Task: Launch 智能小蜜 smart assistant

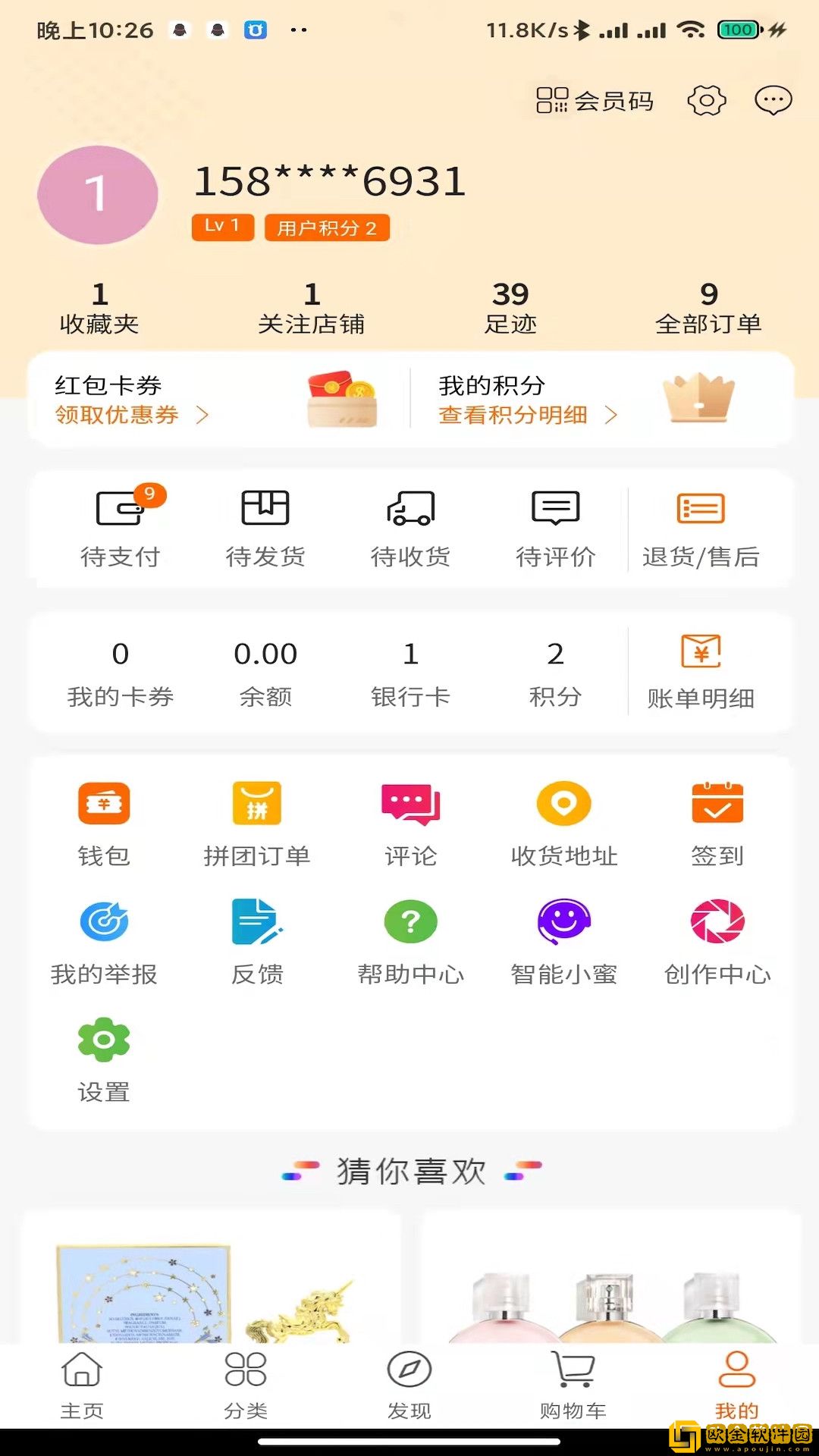Action: [x=563, y=940]
